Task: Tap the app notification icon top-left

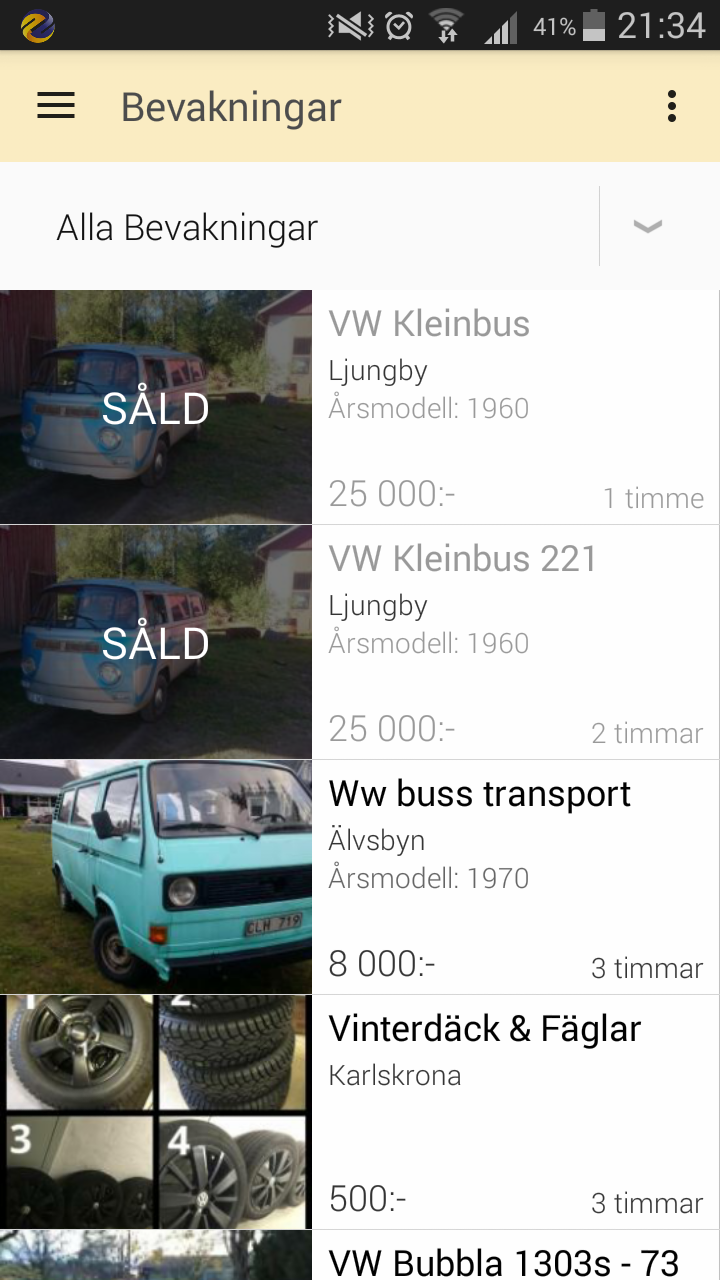Action: (x=38, y=25)
